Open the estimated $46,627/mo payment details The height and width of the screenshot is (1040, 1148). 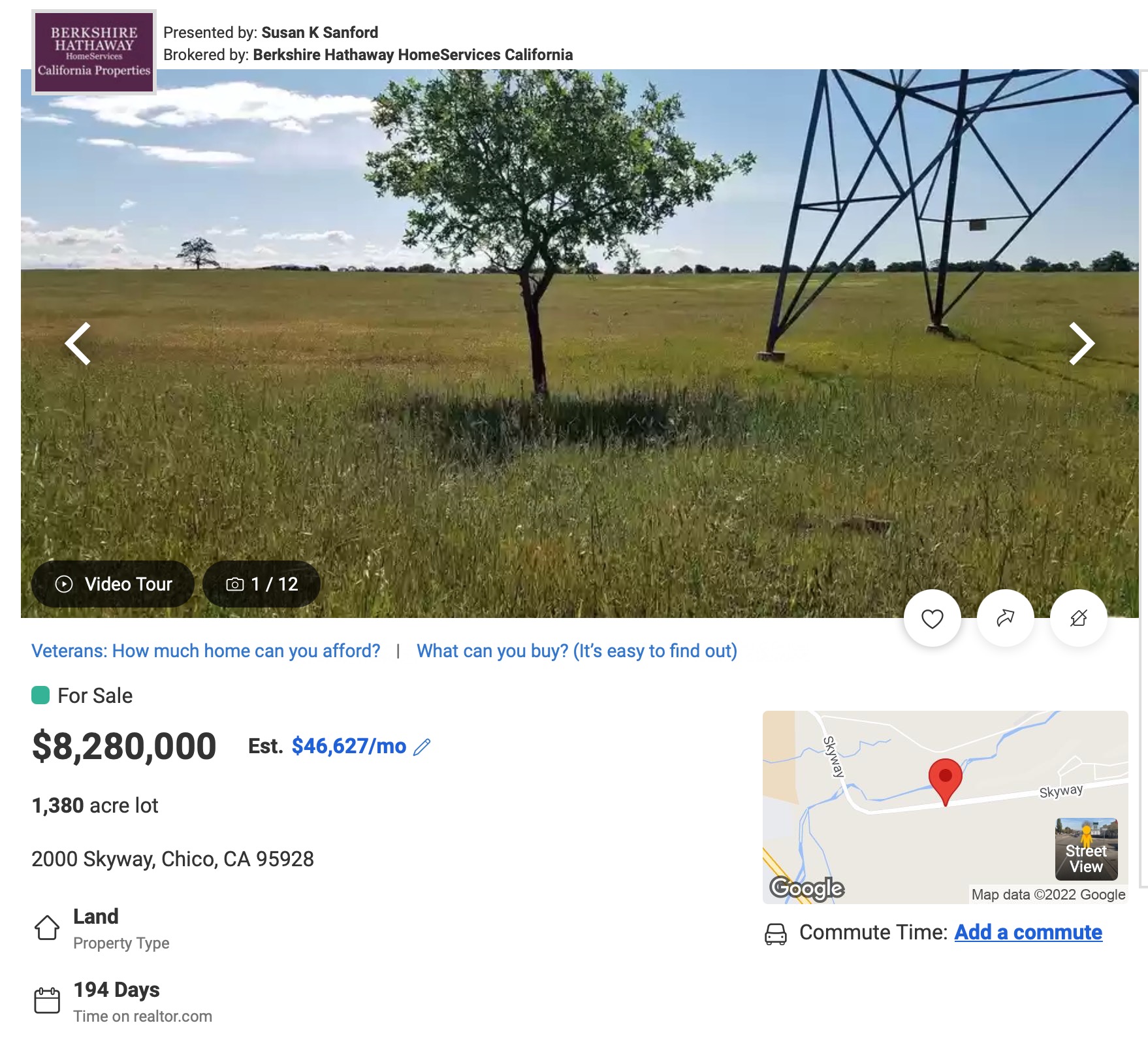pyautogui.click(x=349, y=746)
